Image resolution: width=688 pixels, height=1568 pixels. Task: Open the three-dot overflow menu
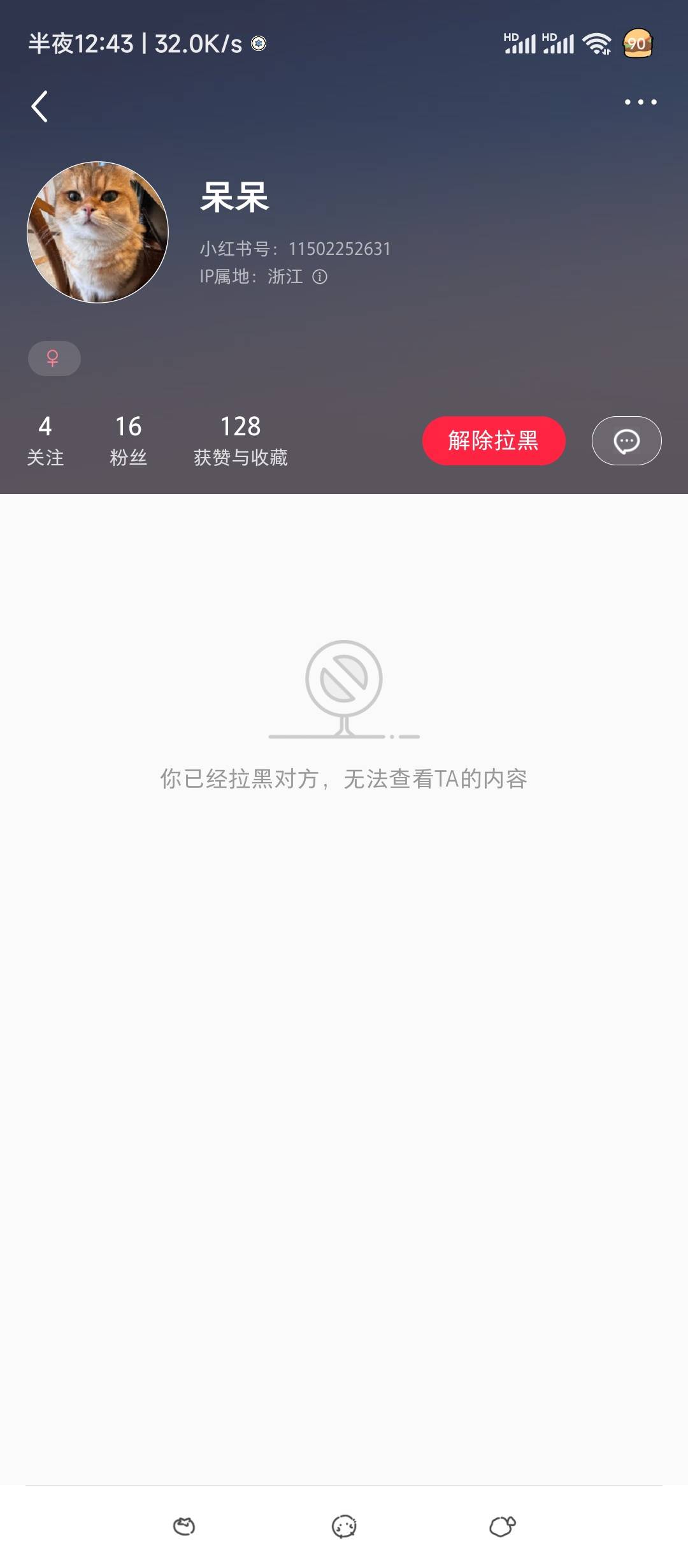coord(640,102)
